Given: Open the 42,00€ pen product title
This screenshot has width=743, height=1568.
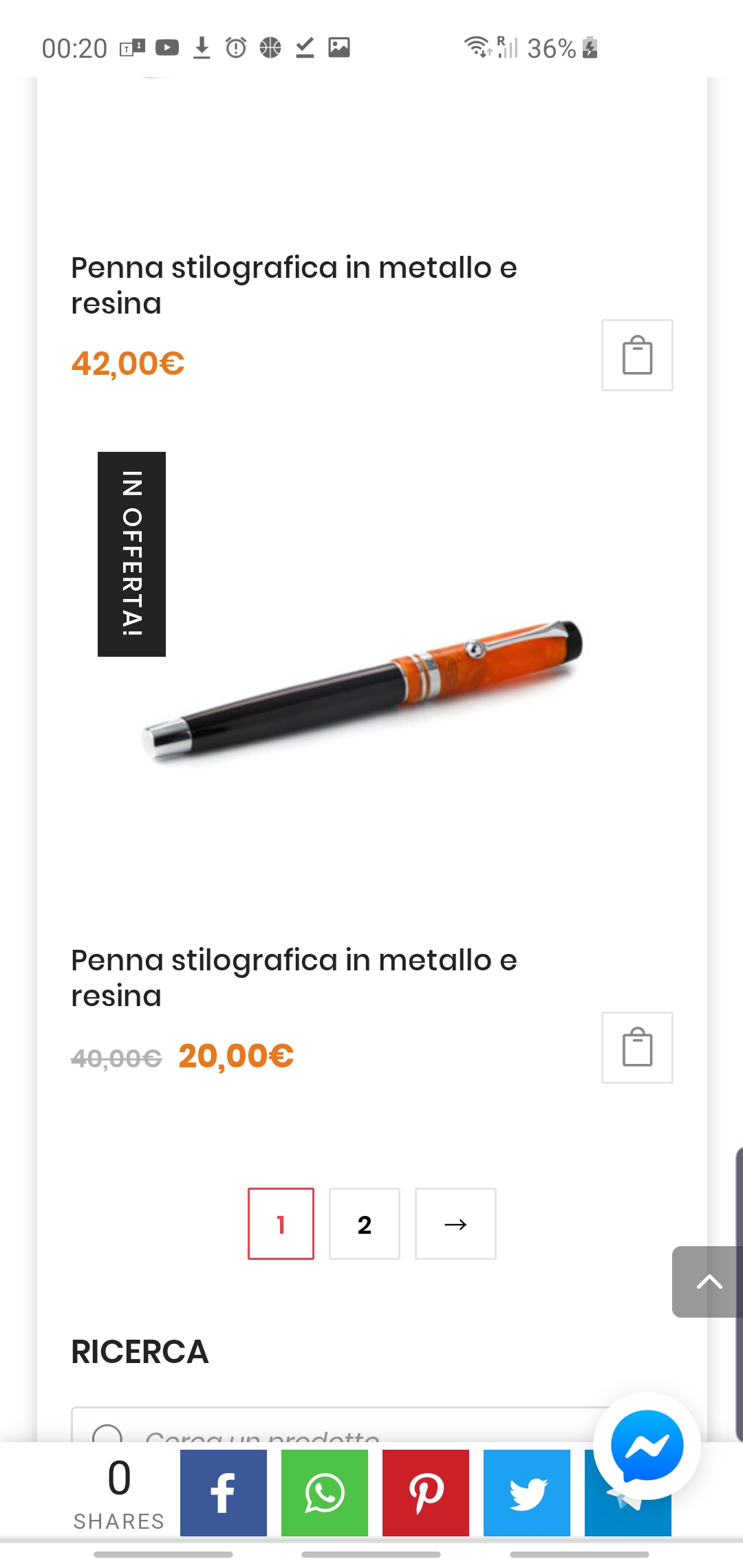Looking at the screenshot, I should (x=294, y=285).
